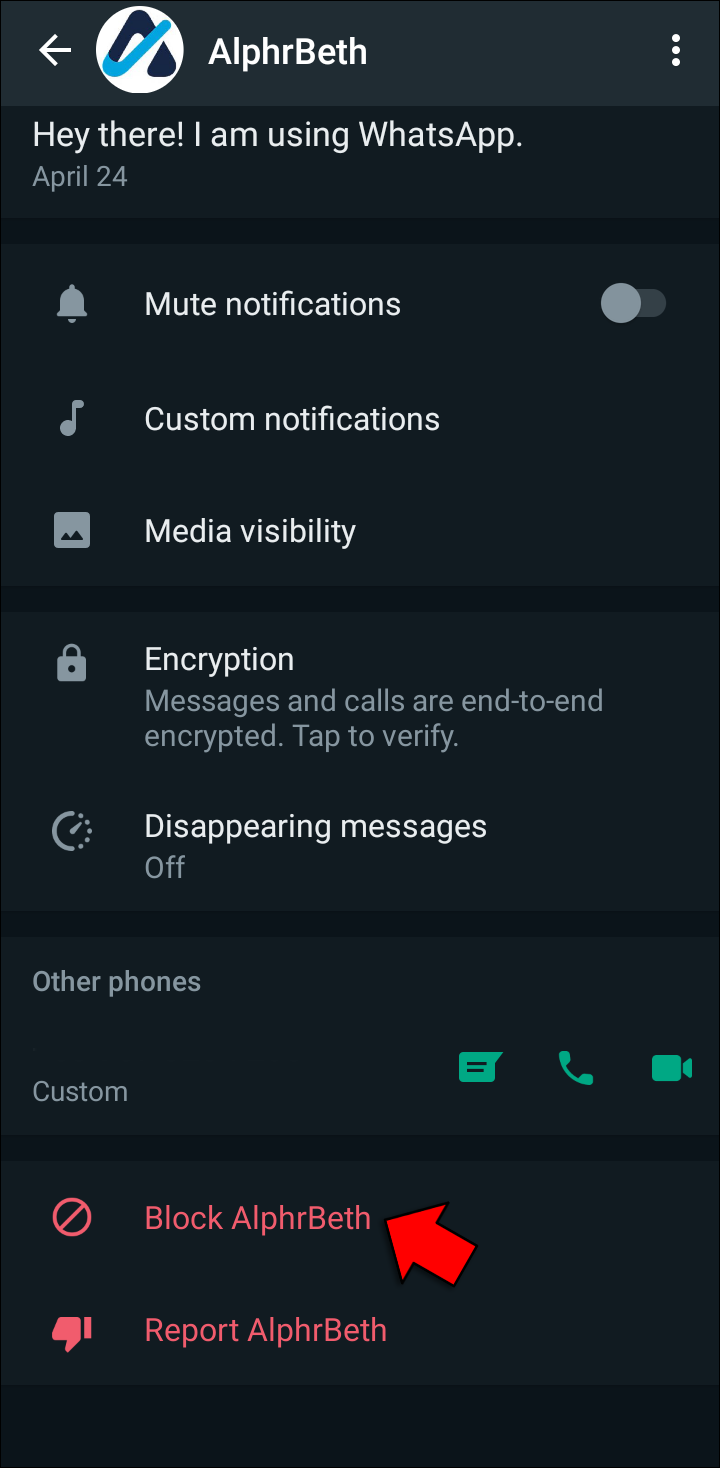Open the three-dot overflow menu
The image size is (720, 1468).
coord(676,51)
